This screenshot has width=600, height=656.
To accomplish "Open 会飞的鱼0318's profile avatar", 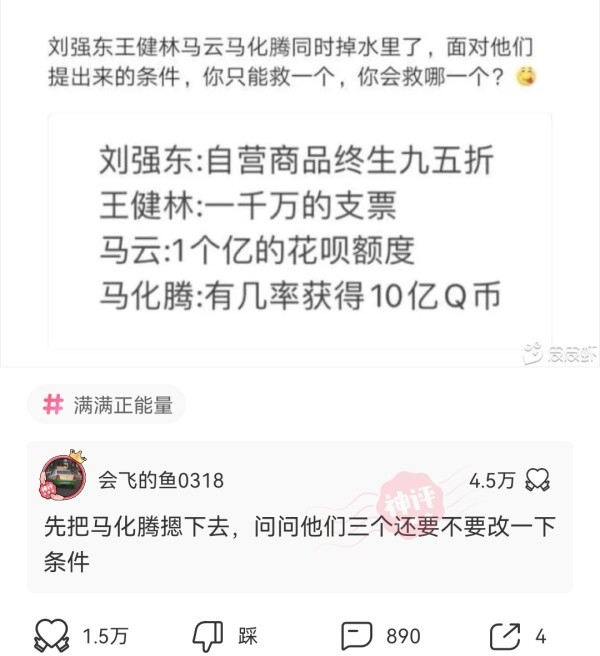I will 63,478.
